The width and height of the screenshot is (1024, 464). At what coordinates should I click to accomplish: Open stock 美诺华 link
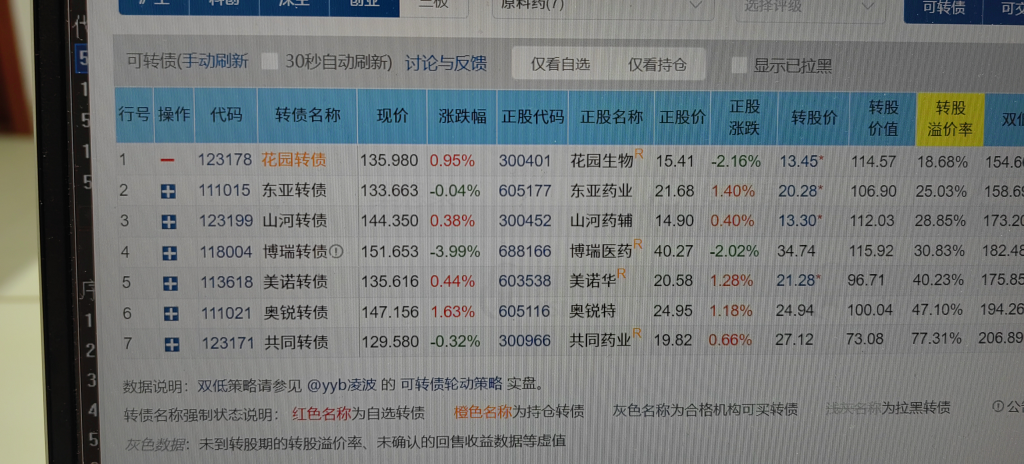click(591, 282)
